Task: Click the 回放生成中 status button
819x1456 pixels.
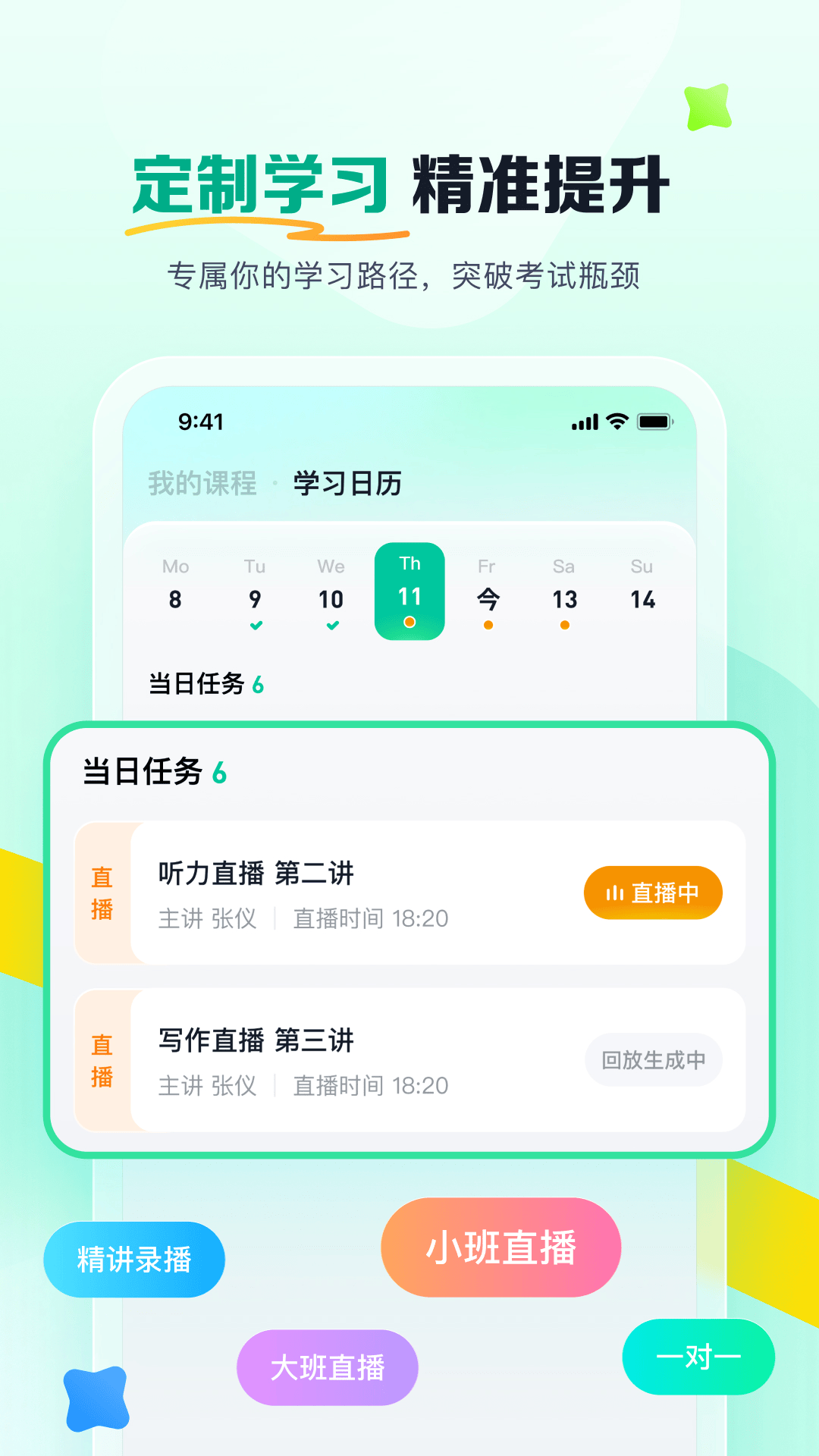Action: (654, 1061)
